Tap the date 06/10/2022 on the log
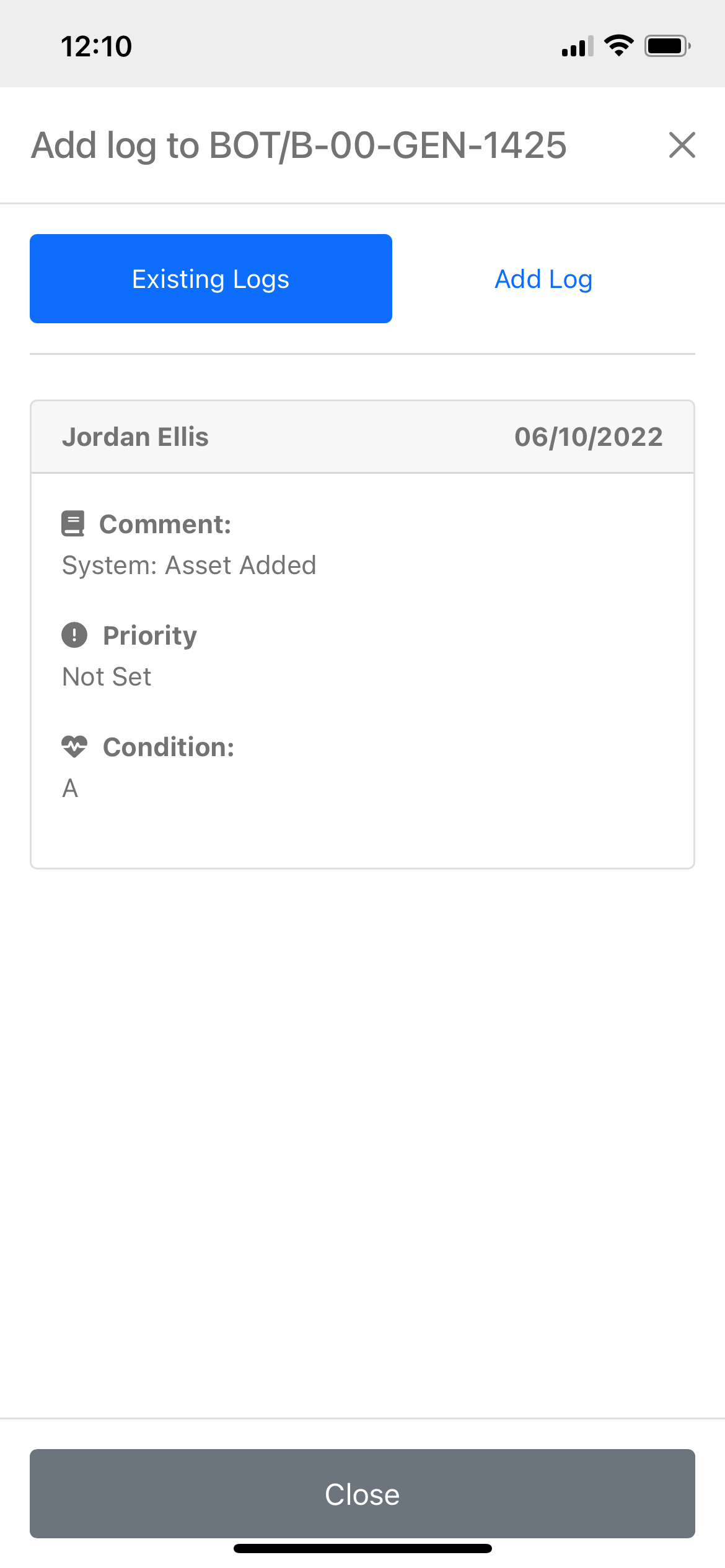This screenshot has width=725, height=1568. pyautogui.click(x=589, y=437)
